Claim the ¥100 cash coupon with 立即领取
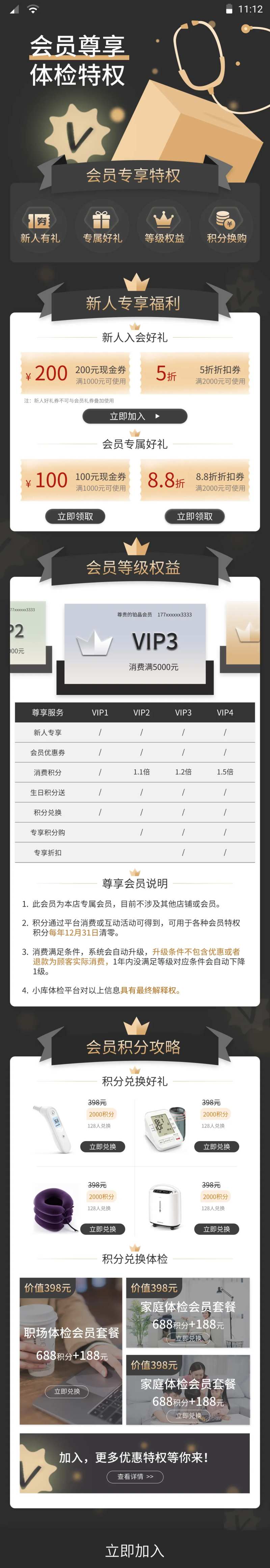This screenshot has height=1568, width=270. 76,516
